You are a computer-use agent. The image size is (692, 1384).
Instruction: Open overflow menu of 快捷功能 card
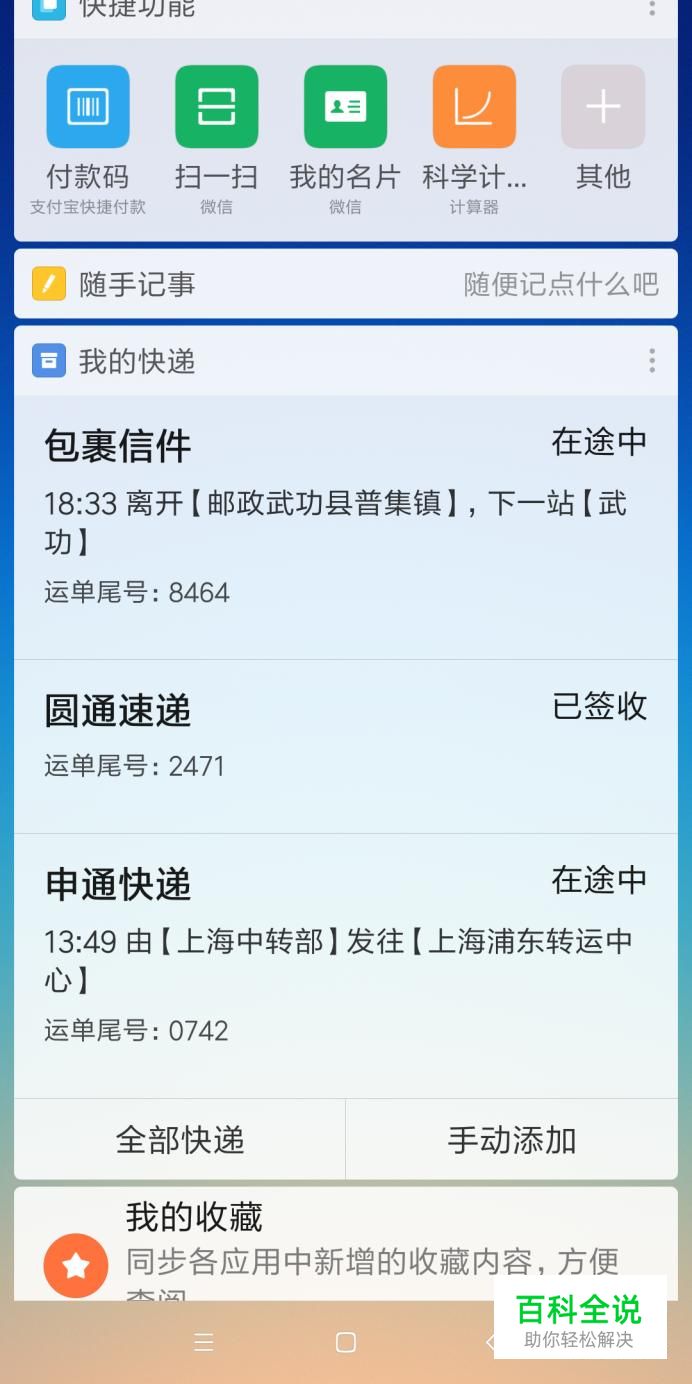click(x=652, y=8)
